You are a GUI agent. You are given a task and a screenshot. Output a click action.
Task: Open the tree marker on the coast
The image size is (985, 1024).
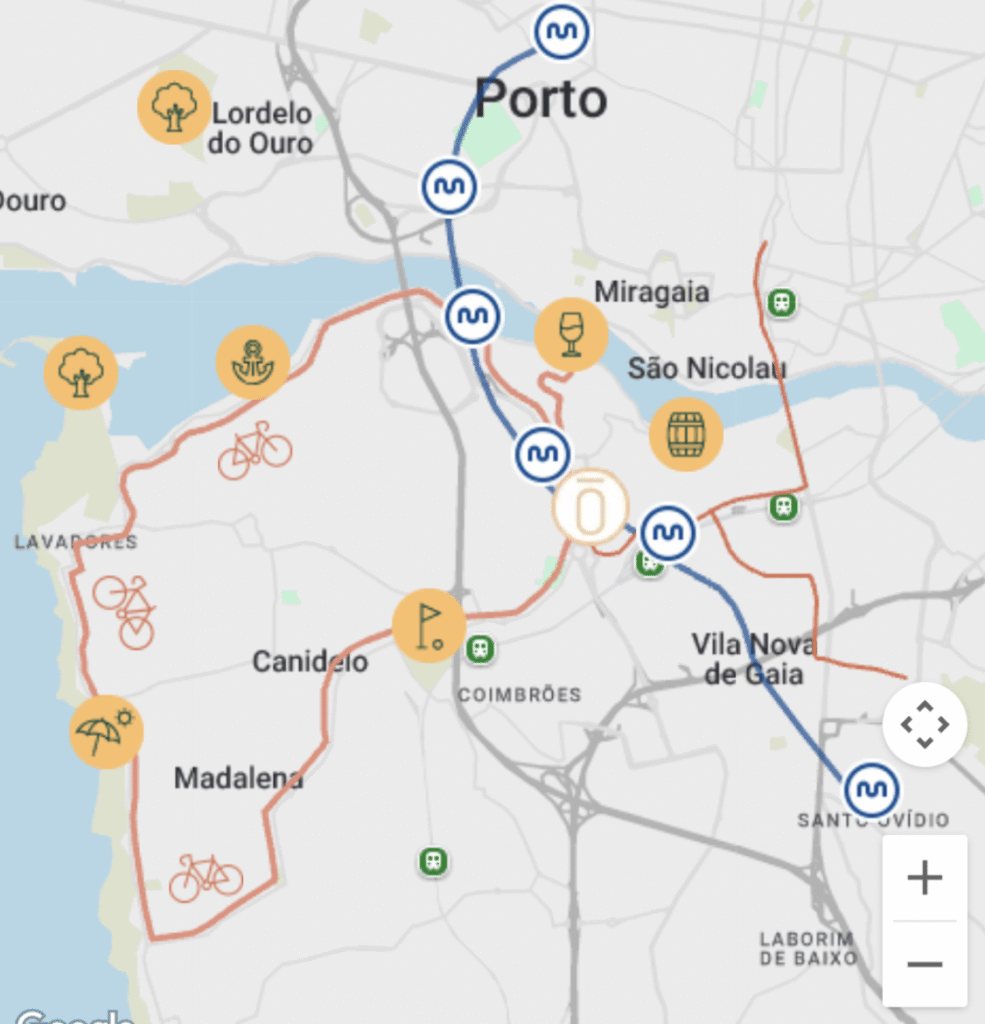point(81,372)
